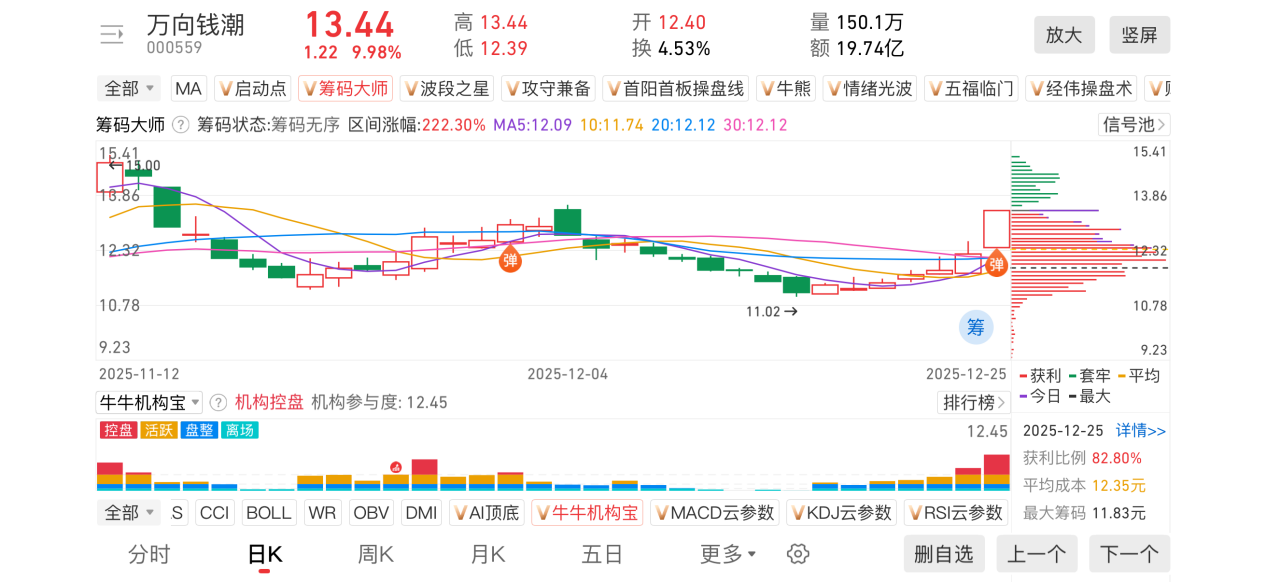Open chart settings gear

[x=797, y=554]
